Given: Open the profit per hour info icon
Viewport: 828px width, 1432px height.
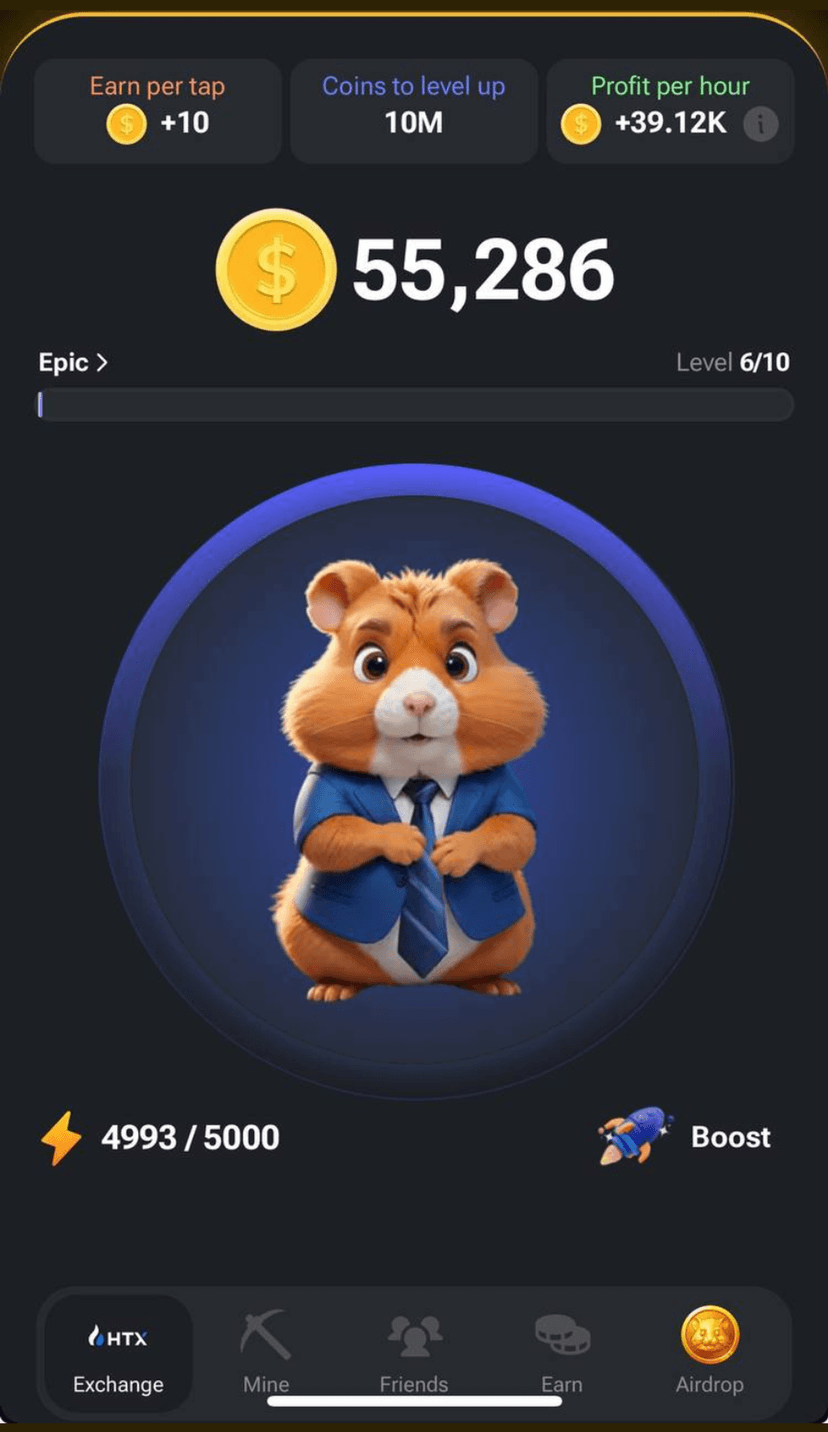Looking at the screenshot, I should coord(761,125).
